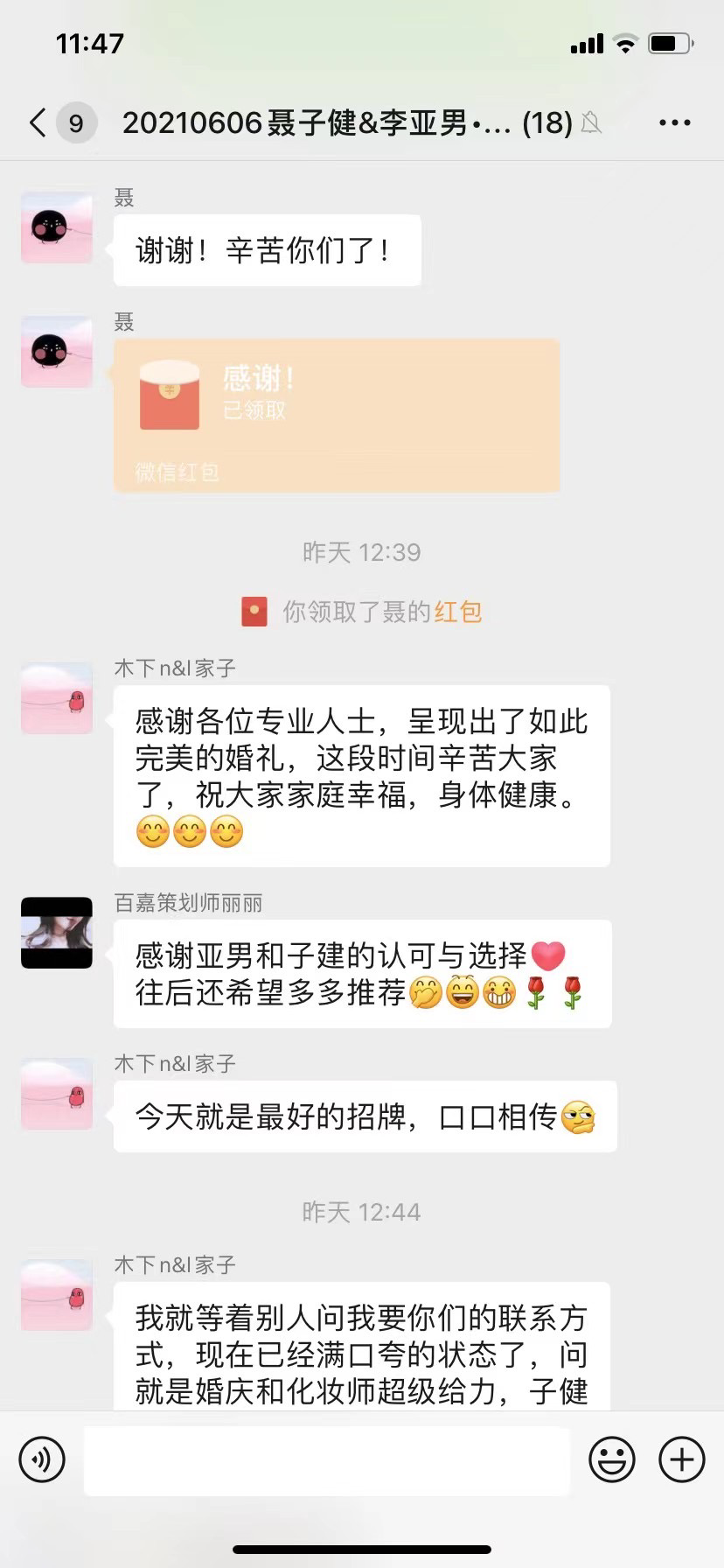Open the plus attachments menu
Image resolution: width=724 pixels, height=1568 pixels.
click(682, 1459)
